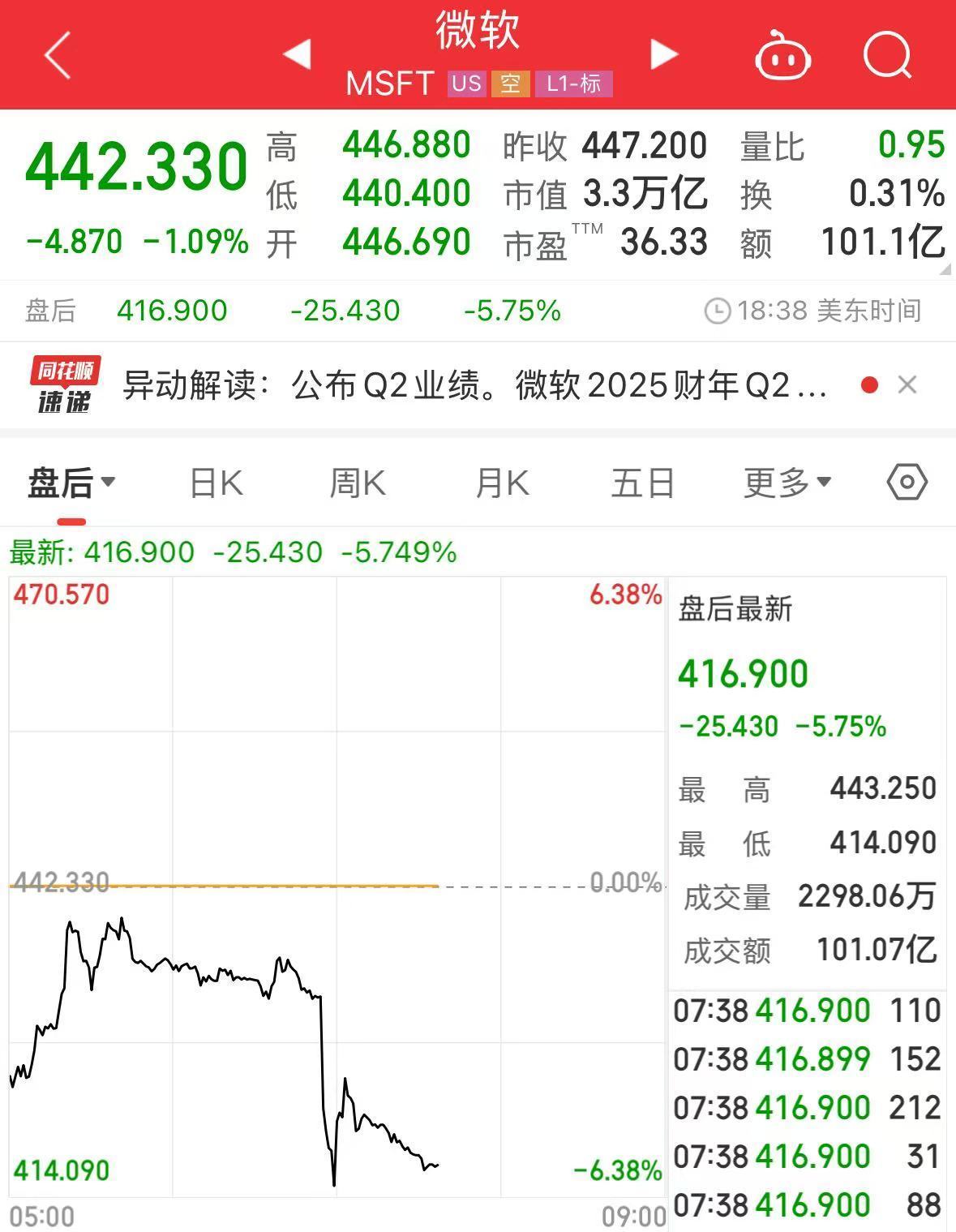The image size is (956, 1232).
Task: Expand the 更多 chart options
Action: pyautogui.click(x=787, y=483)
